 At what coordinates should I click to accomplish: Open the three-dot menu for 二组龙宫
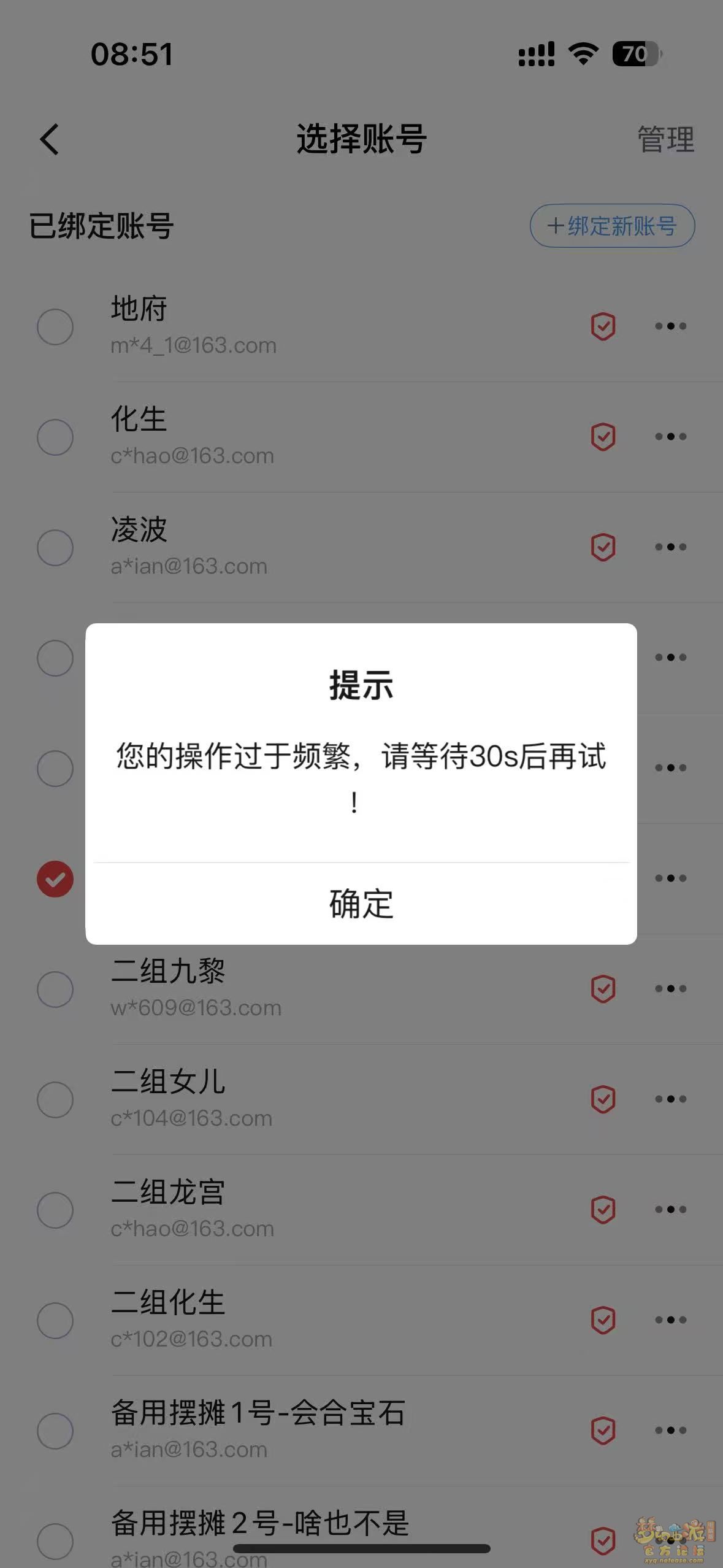coord(670,1209)
